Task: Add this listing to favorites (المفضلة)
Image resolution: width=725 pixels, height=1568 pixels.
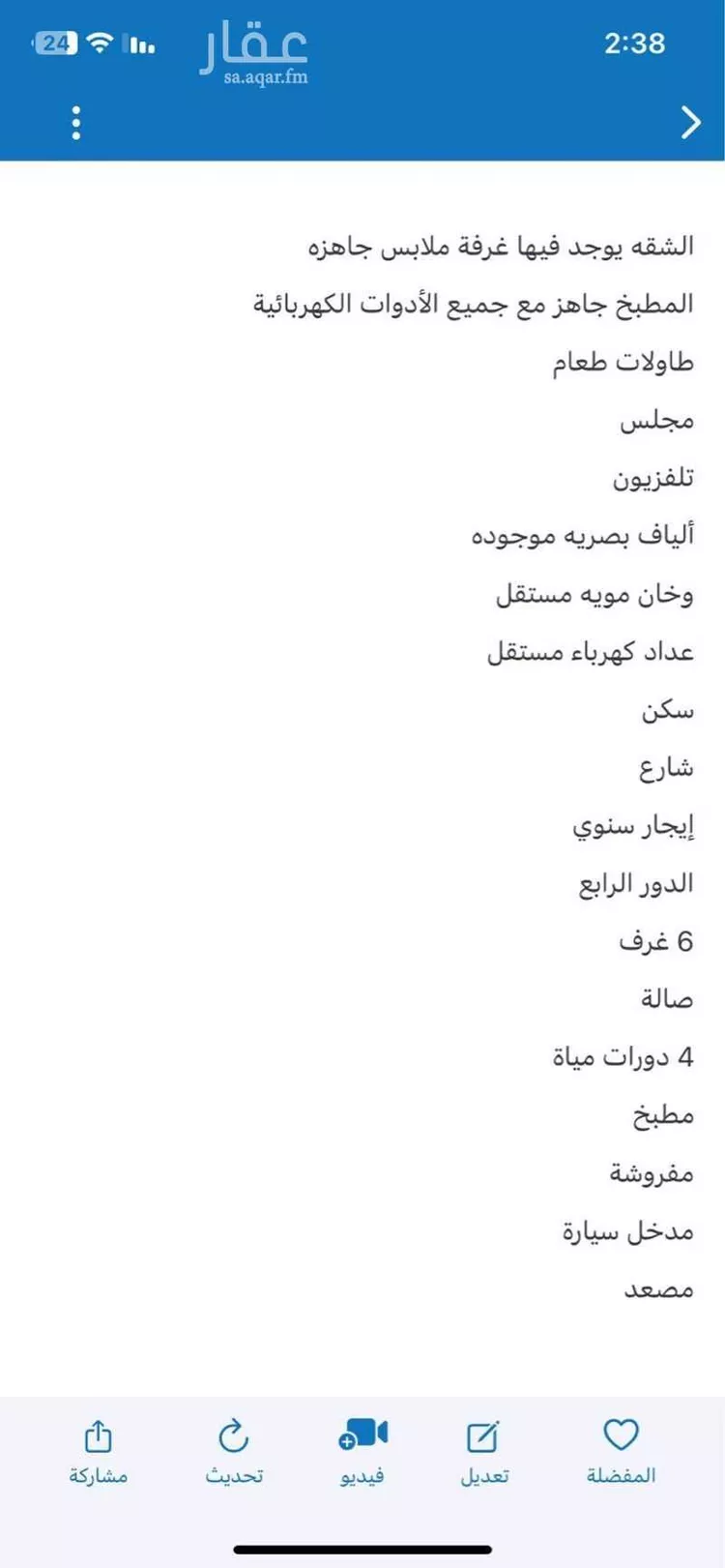Action: click(x=621, y=1450)
